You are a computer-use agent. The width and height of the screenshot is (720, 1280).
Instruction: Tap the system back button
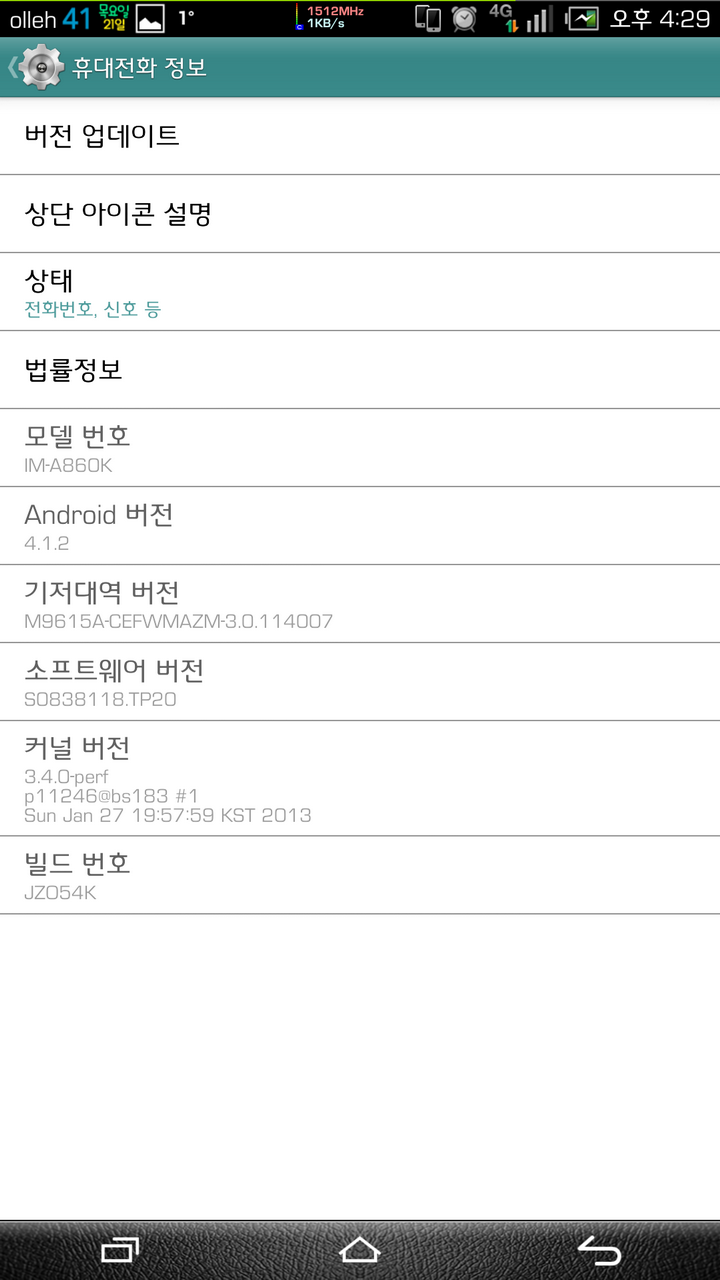(600, 1250)
